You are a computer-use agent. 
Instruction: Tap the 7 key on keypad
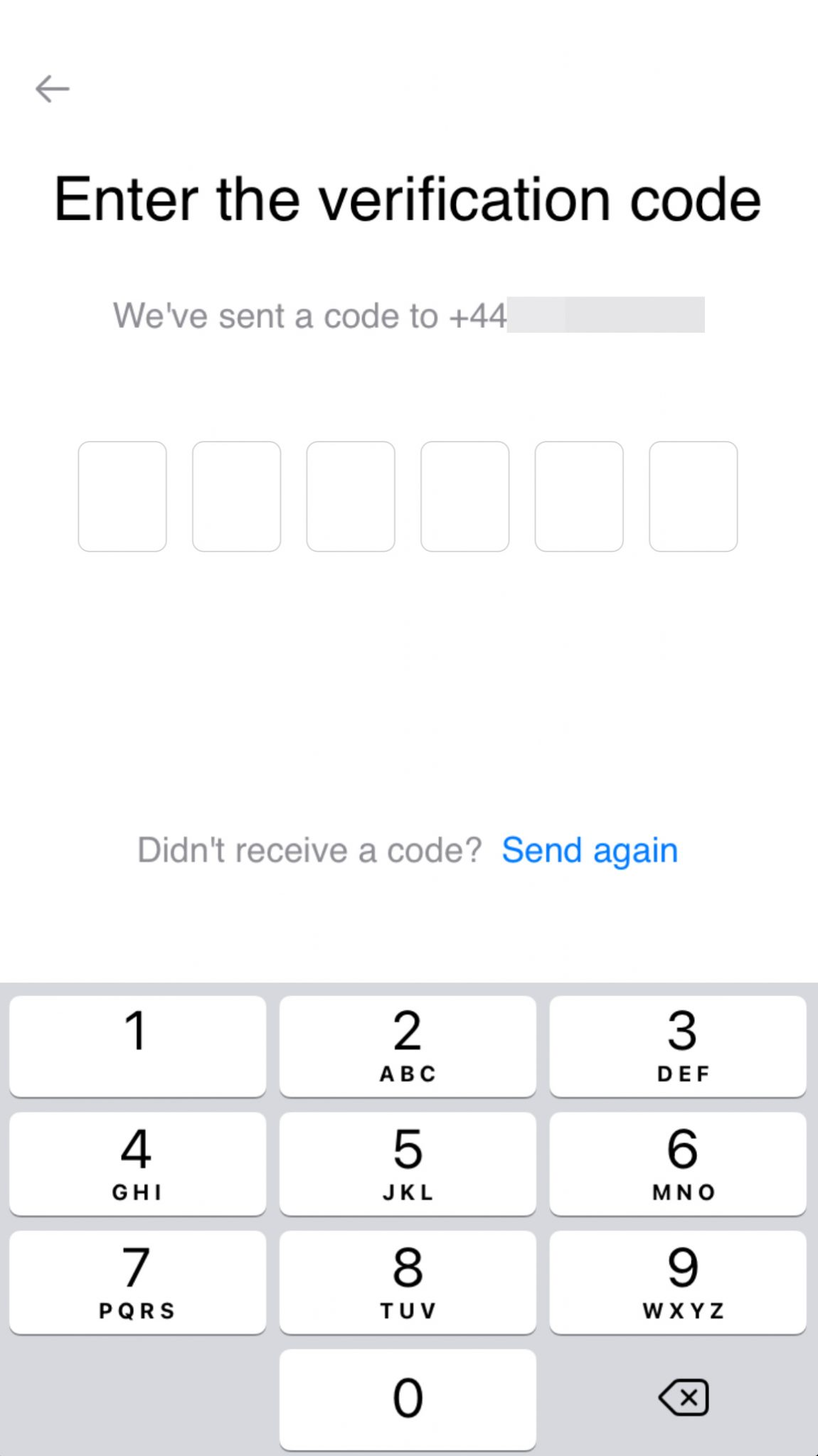[137, 1283]
